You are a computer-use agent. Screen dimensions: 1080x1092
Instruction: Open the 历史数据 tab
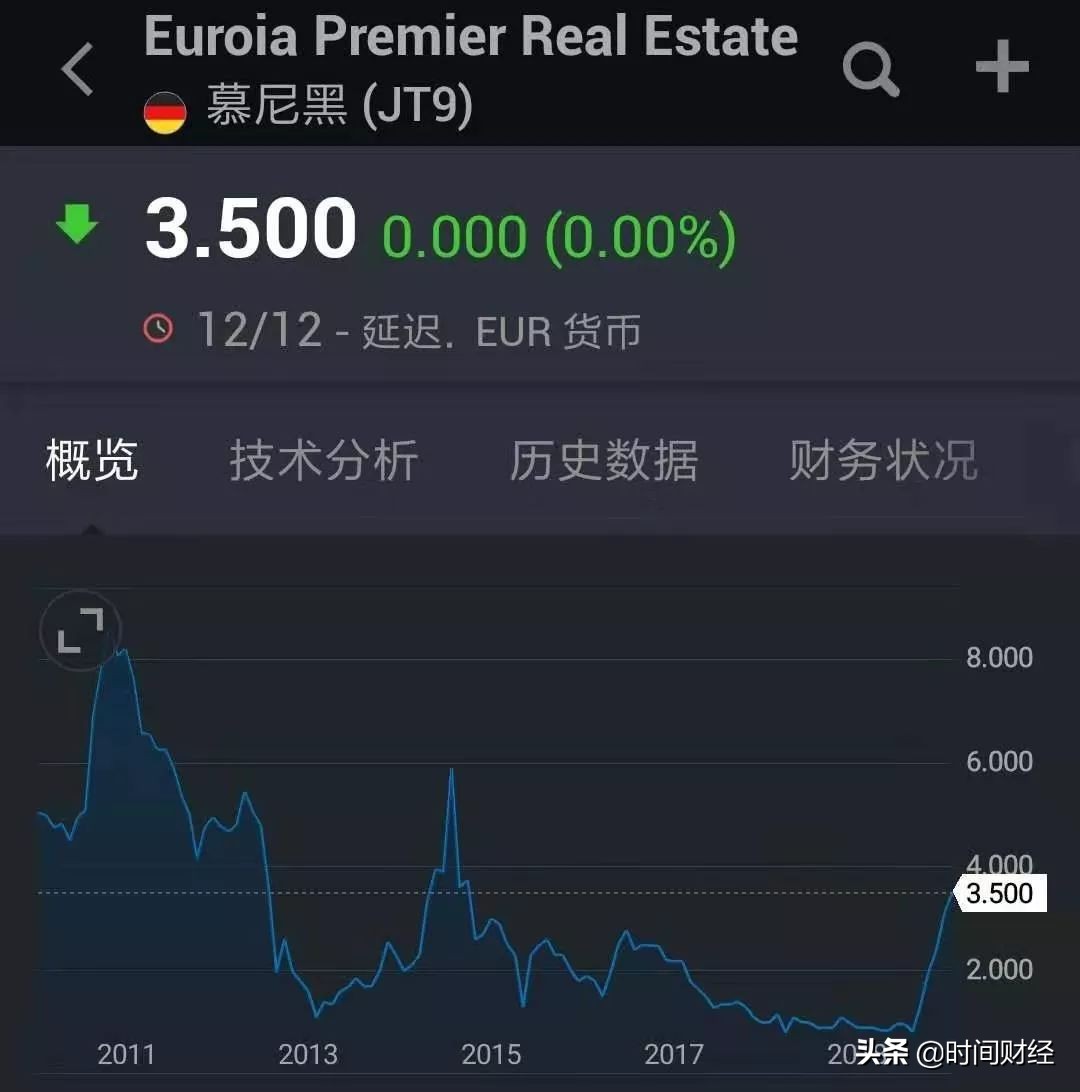click(601, 459)
